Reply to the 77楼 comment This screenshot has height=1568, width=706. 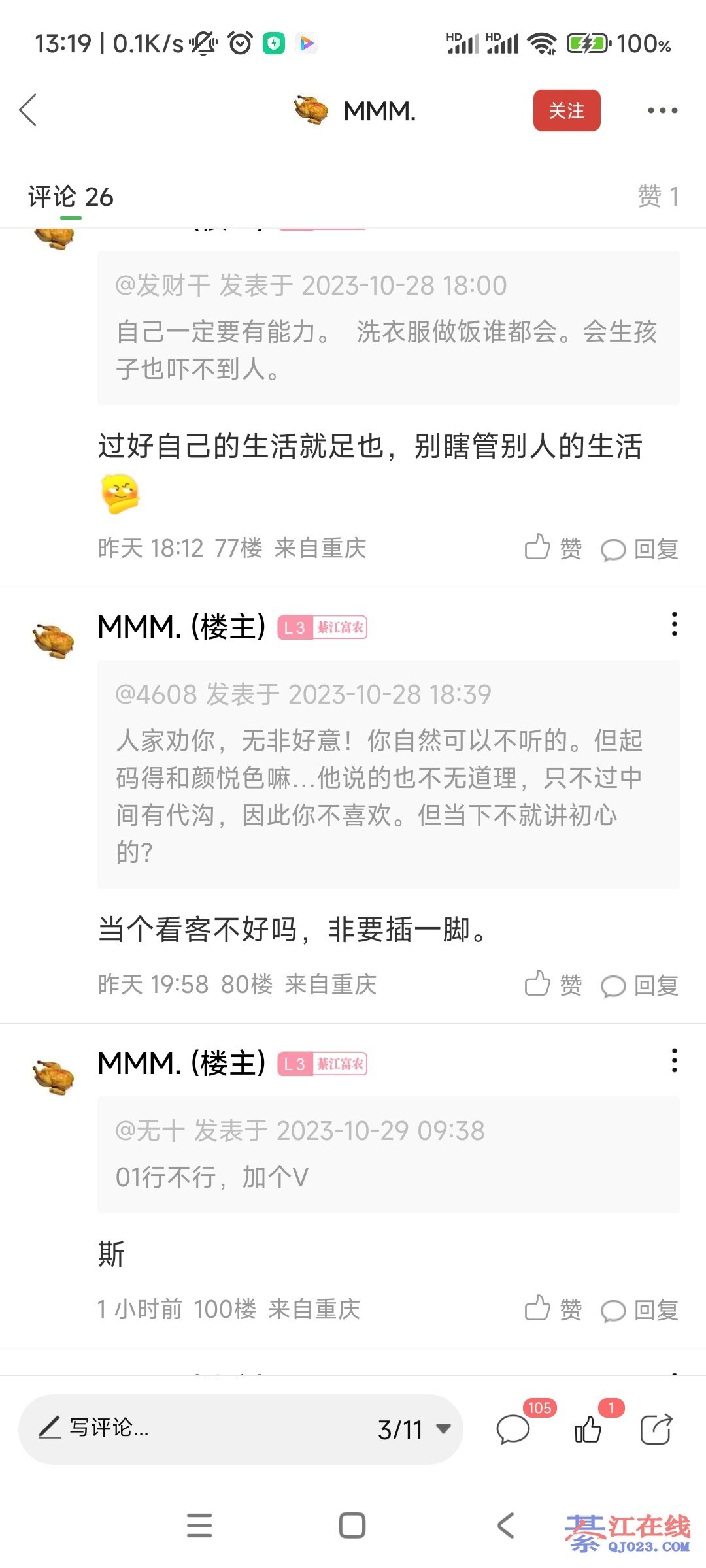tap(639, 549)
